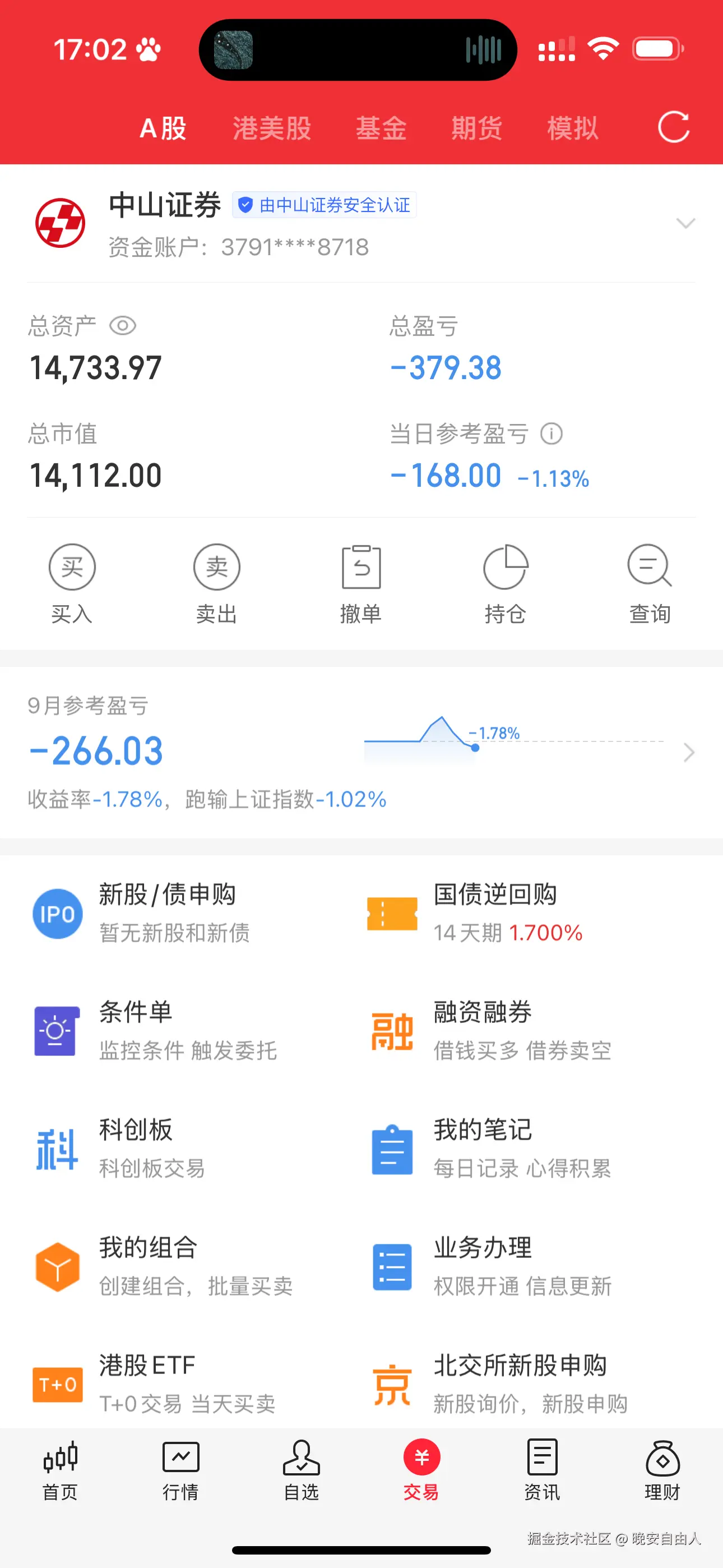This screenshot has height=1568, width=723.
Task: Toggle the eye to hide 总资产 value
Action: tap(123, 326)
